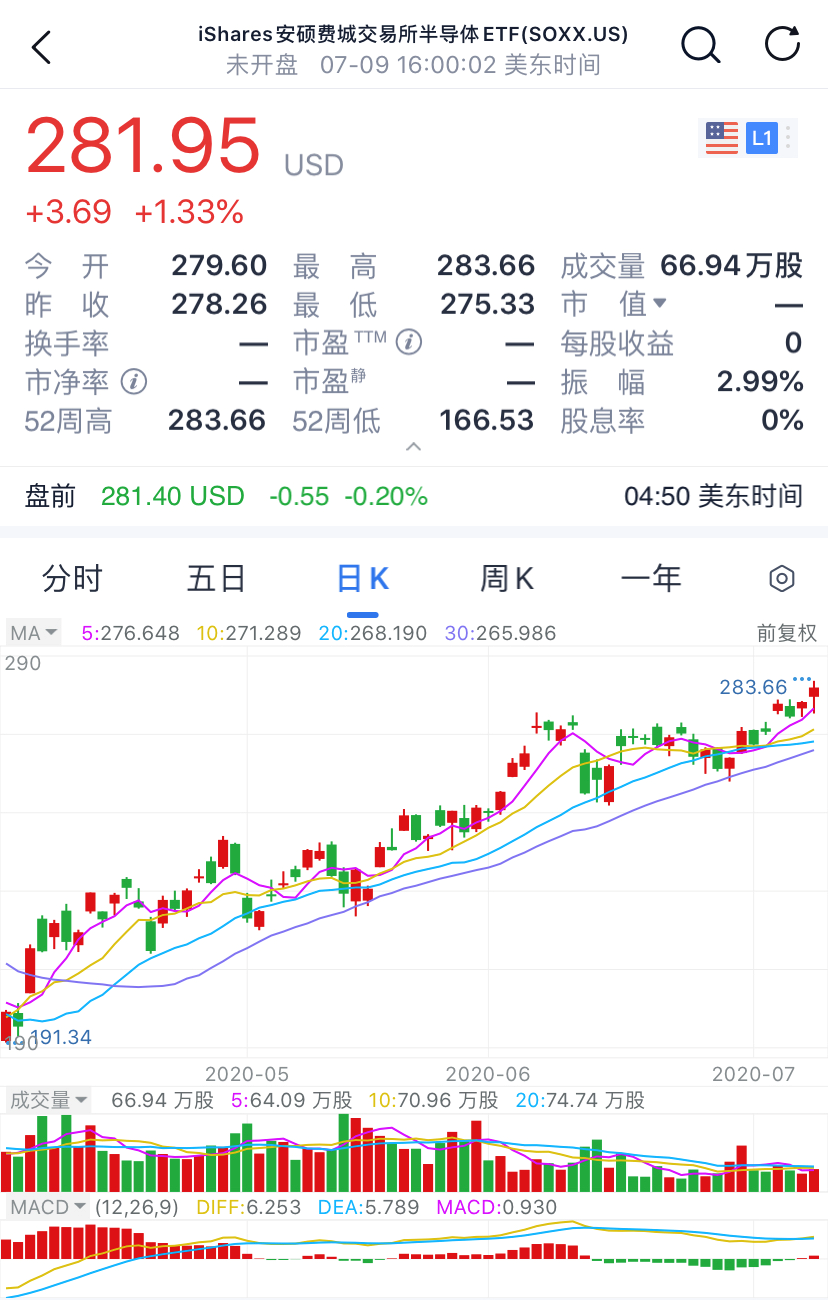Expand the 市值 dropdown arrow

click(x=659, y=304)
